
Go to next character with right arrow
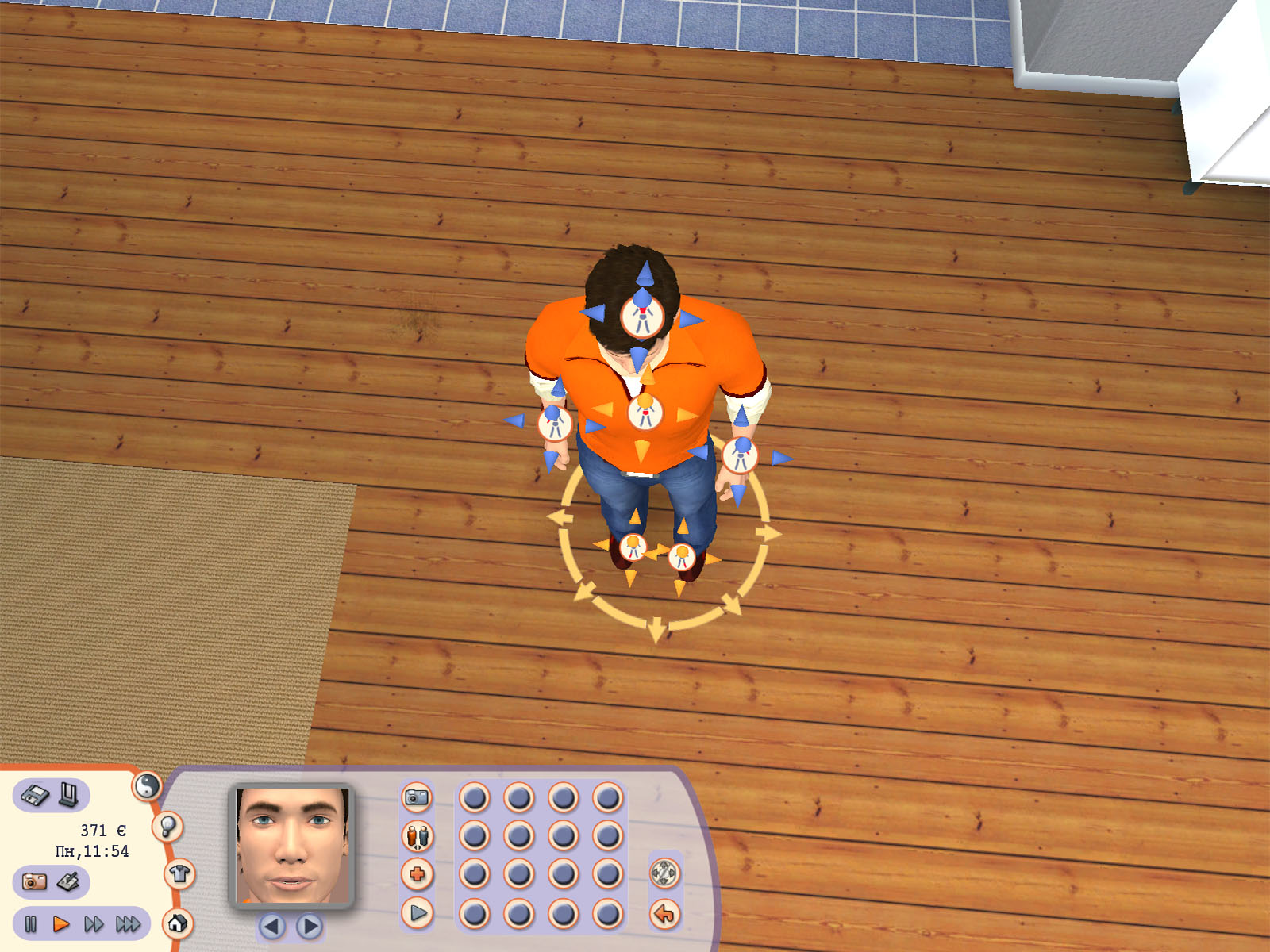pos(310,926)
